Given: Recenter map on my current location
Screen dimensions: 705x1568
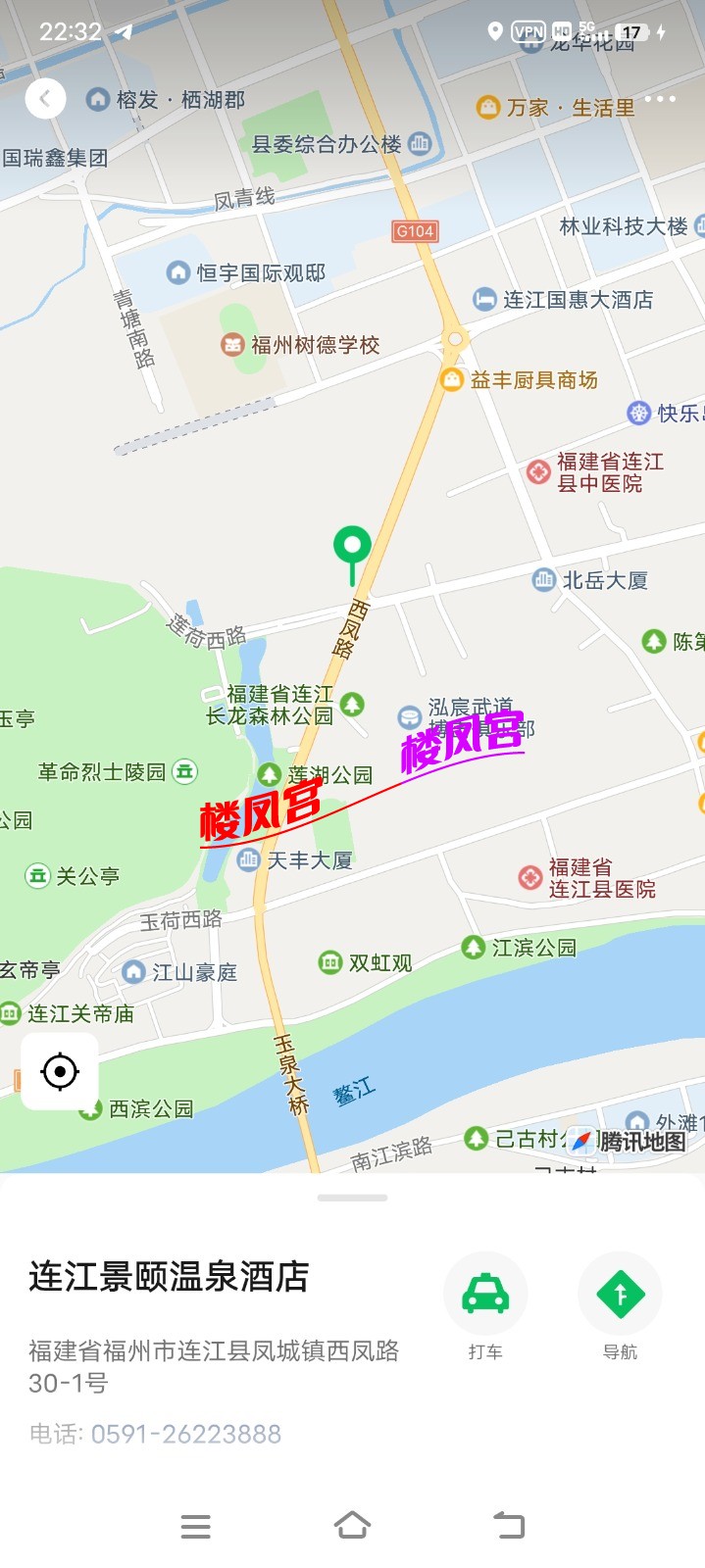Looking at the screenshot, I should [60, 1072].
